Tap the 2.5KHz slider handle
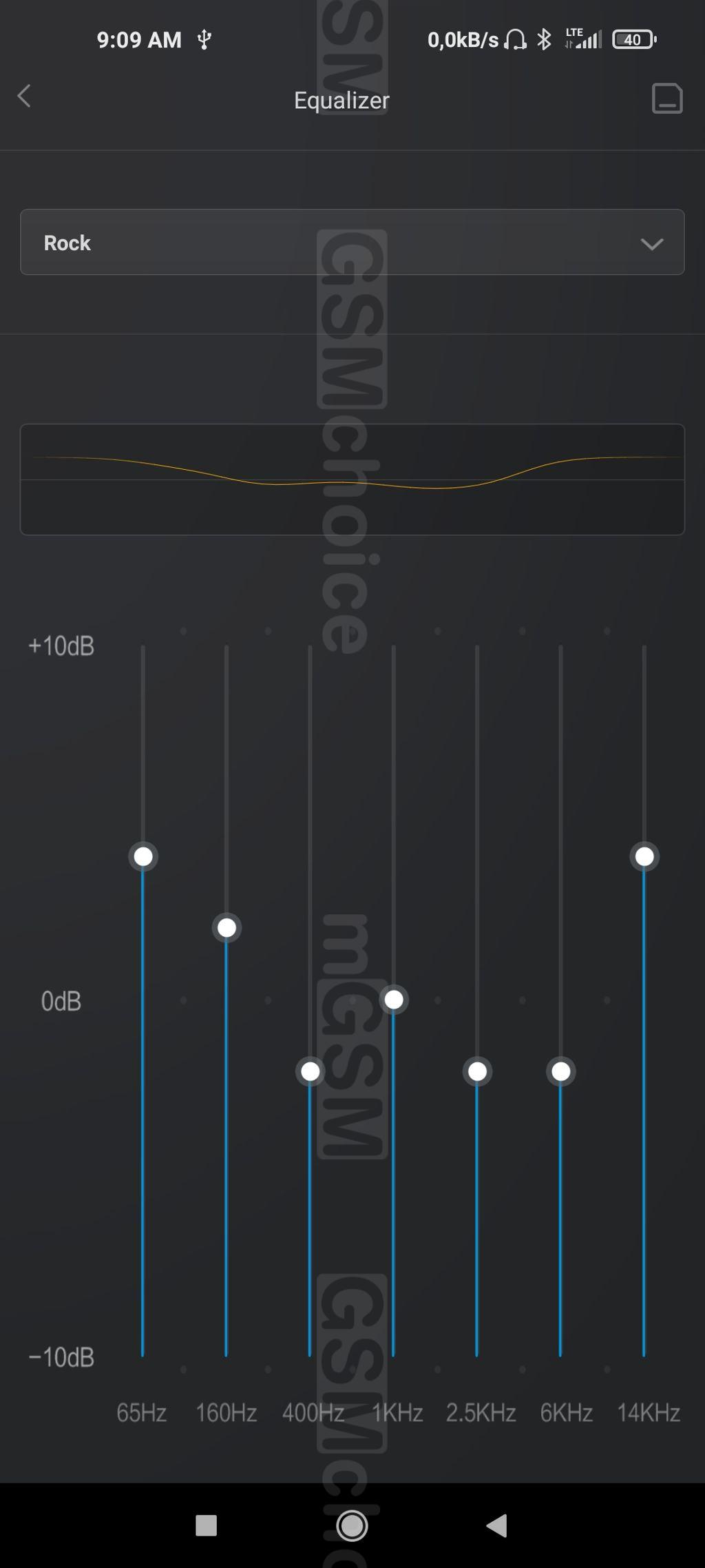Screen dimensions: 705x1568 click(477, 1071)
